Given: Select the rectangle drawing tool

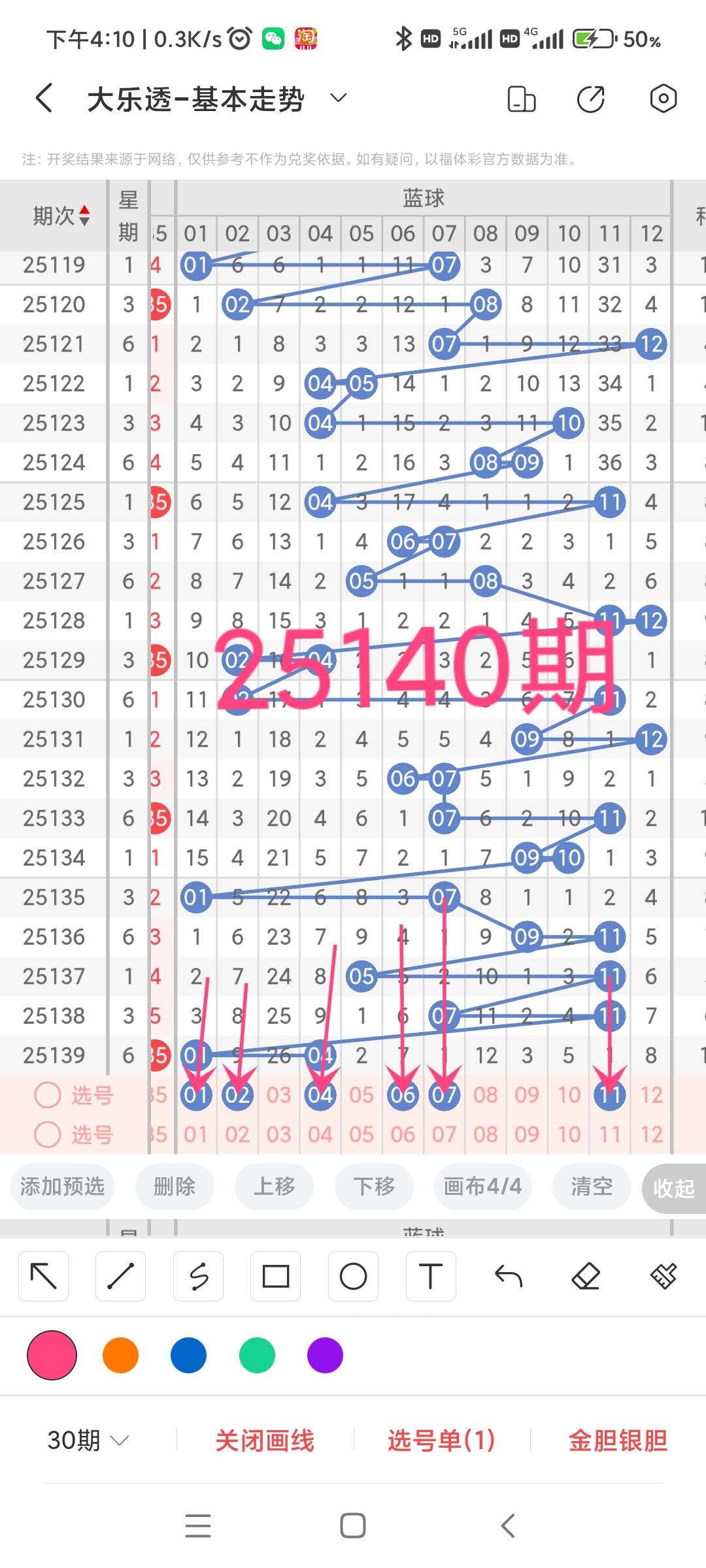Looking at the screenshot, I should coord(276,1275).
